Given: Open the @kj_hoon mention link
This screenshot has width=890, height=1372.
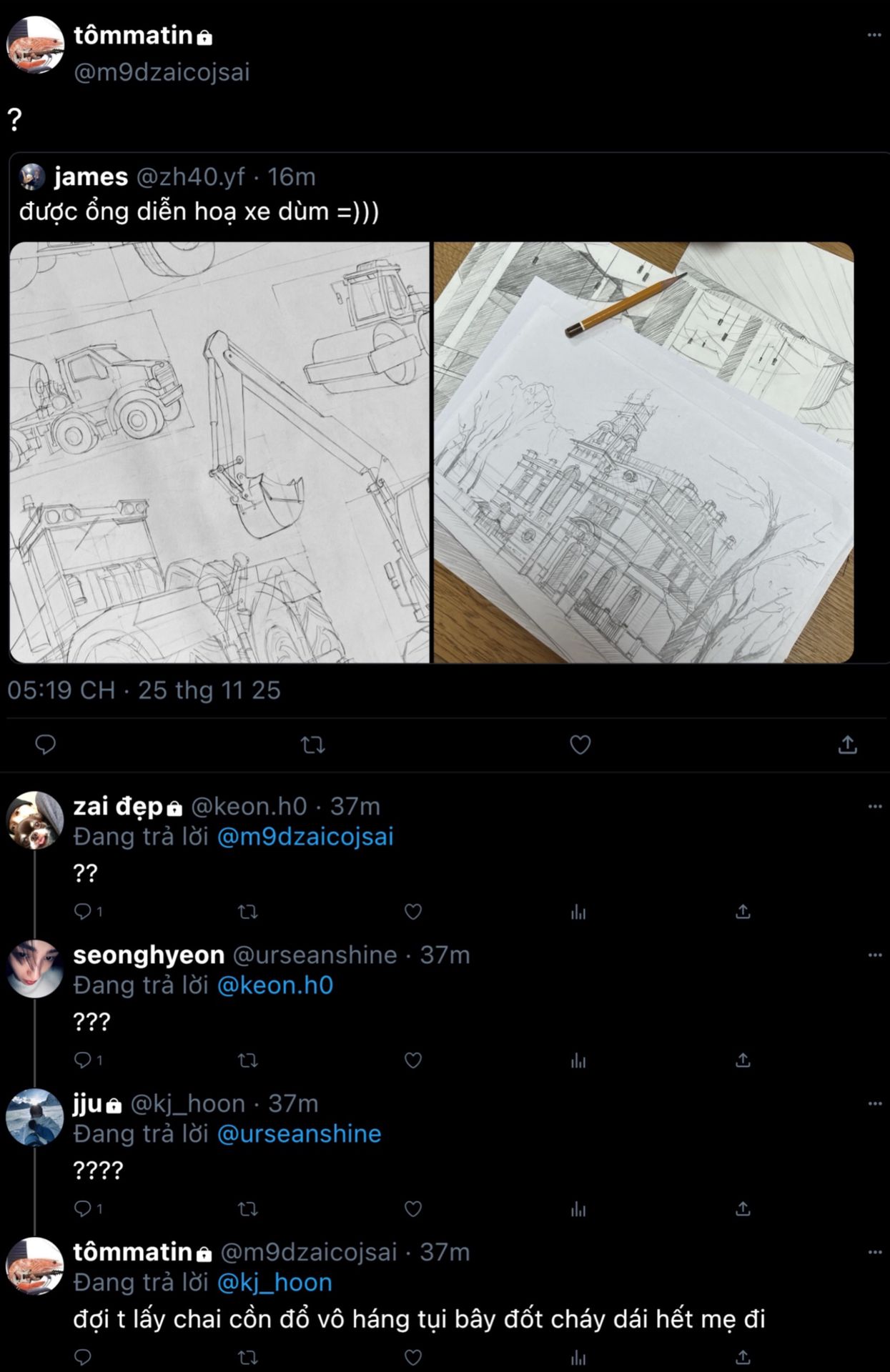Looking at the screenshot, I should tap(275, 1283).
